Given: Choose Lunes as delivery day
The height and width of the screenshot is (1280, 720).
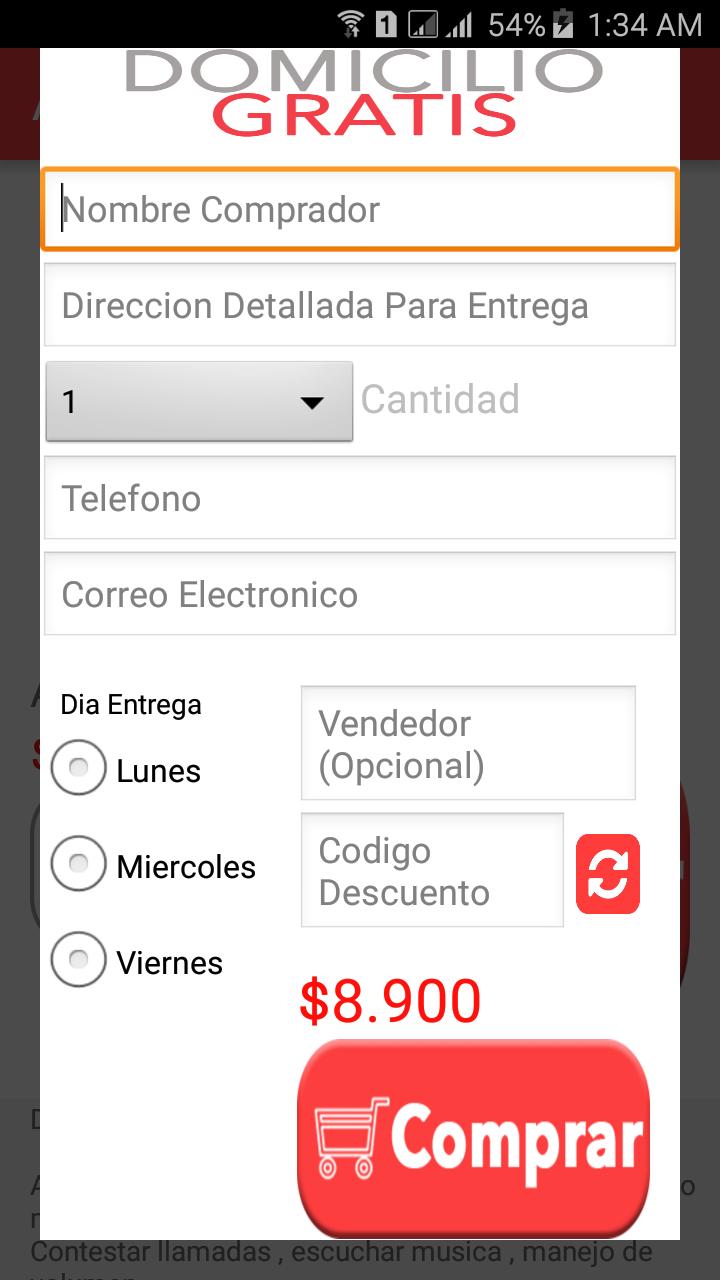Looking at the screenshot, I should (x=126, y=768).
